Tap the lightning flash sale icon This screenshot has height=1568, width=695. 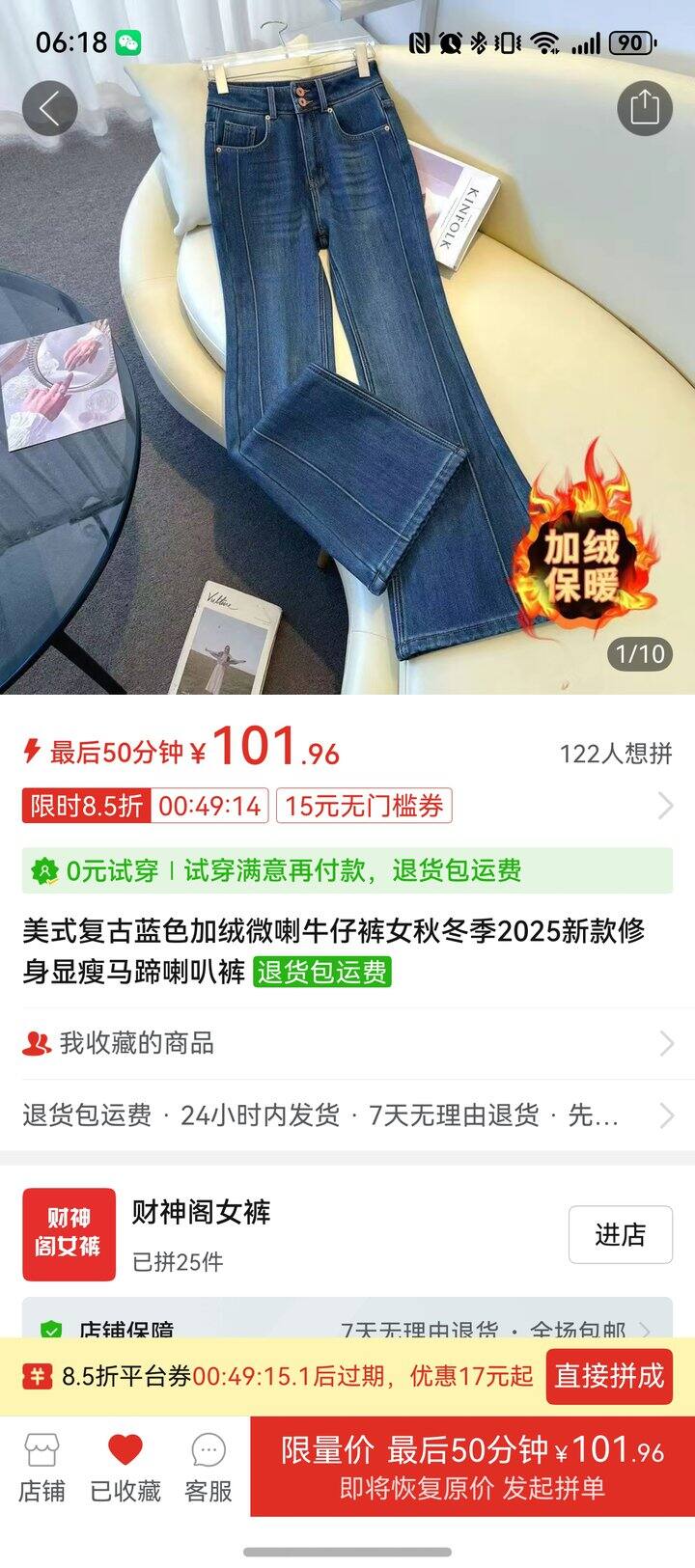(35, 748)
